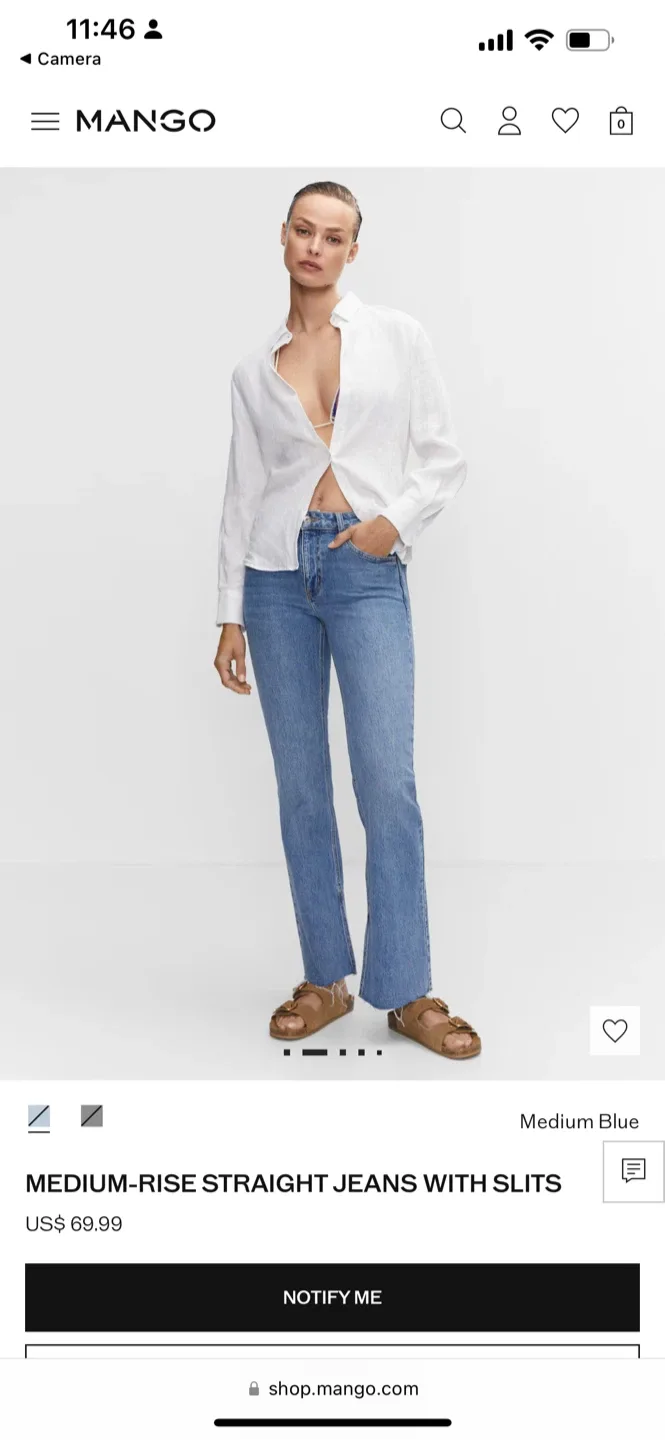Screen dimensions: 665x1440
Task: Select the Medium Blue color swatch
Action: [x=39, y=1116]
